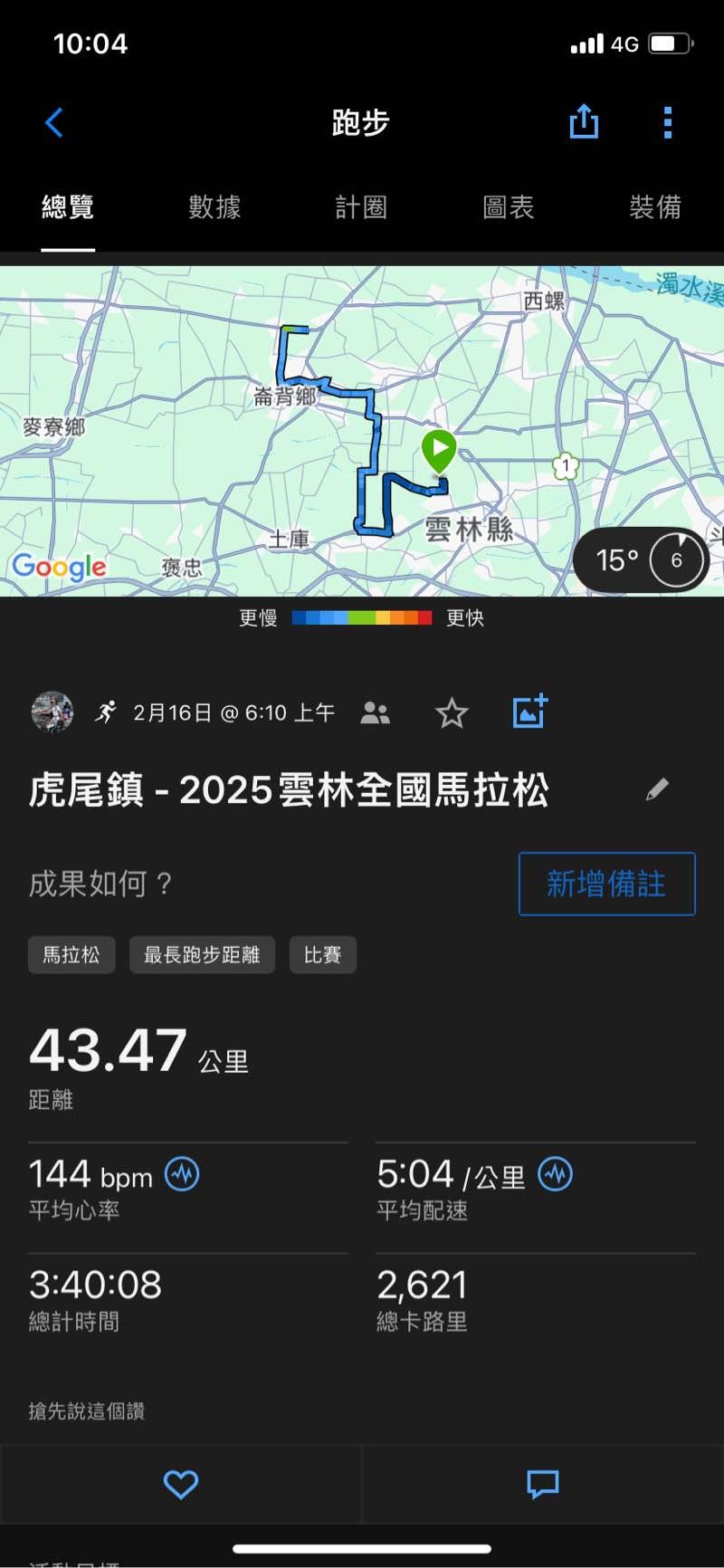Open heart rate details icon beside 144 bpm
Viewport: 724px width, 1568px height.
coord(182,1174)
